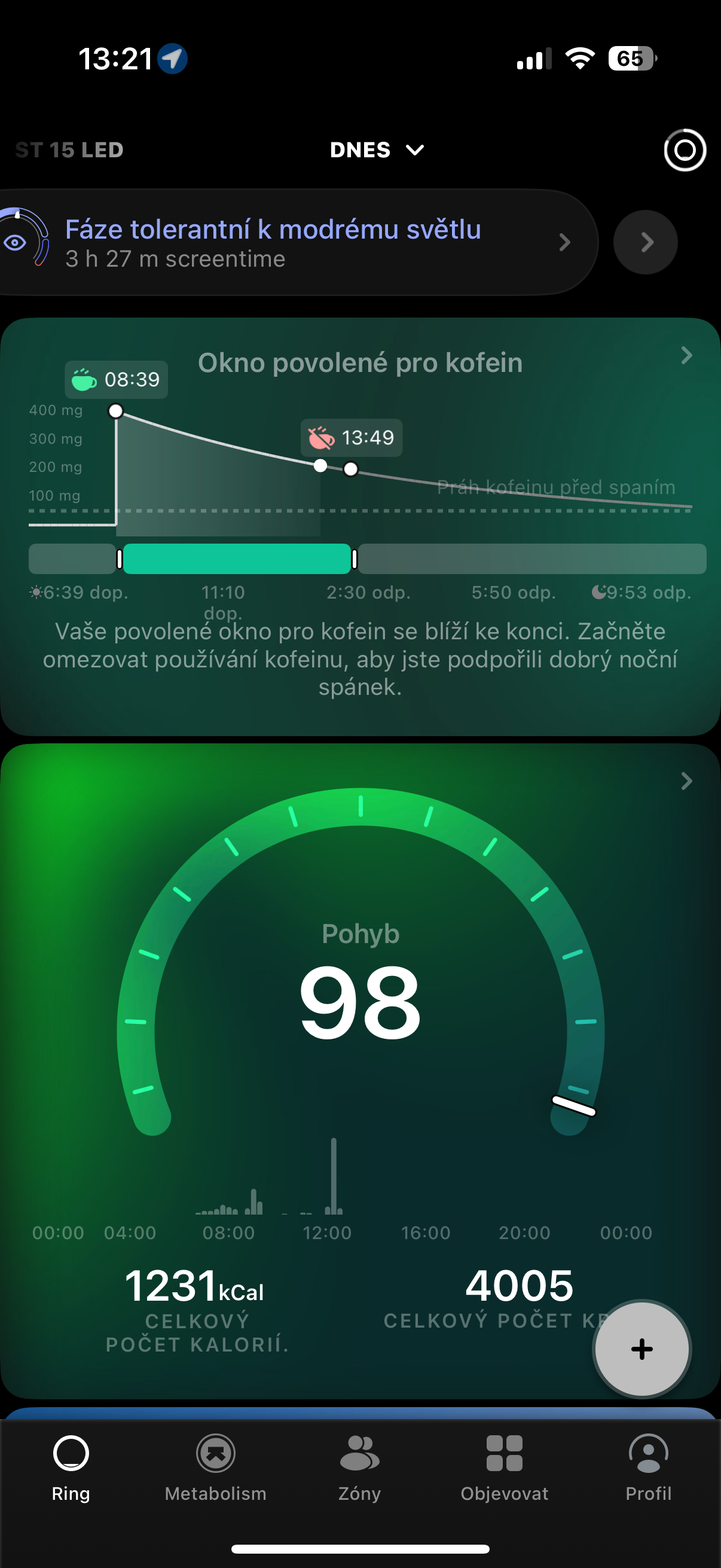Image resolution: width=721 pixels, height=1568 pixels.
Task: Tap the moon icon next to 9:53 odp.
Action: coord(598,591)
